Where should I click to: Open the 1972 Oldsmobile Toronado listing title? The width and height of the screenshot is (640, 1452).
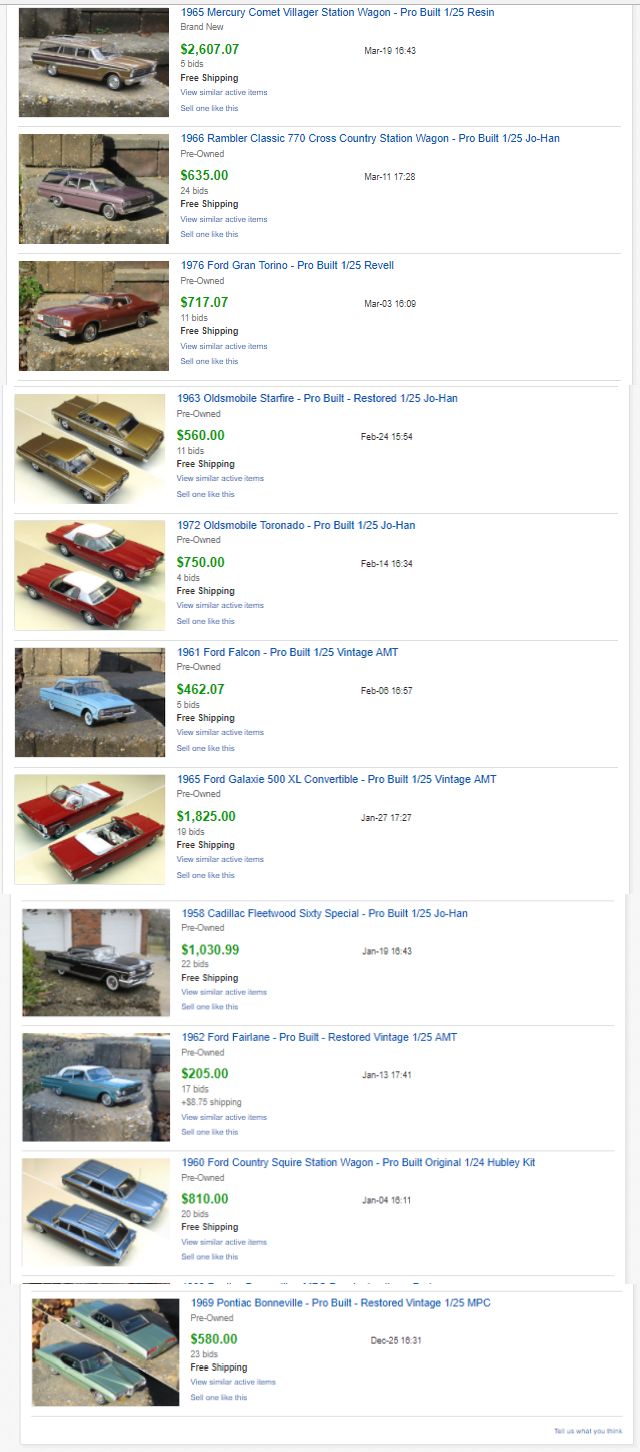click(296, 526)
